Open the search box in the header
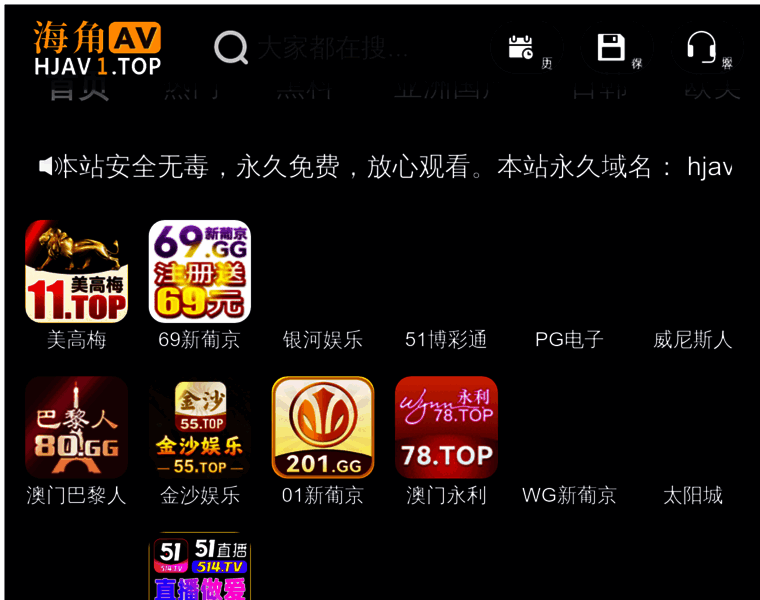This screenshot has height=600, width=760. coord(330,47)
